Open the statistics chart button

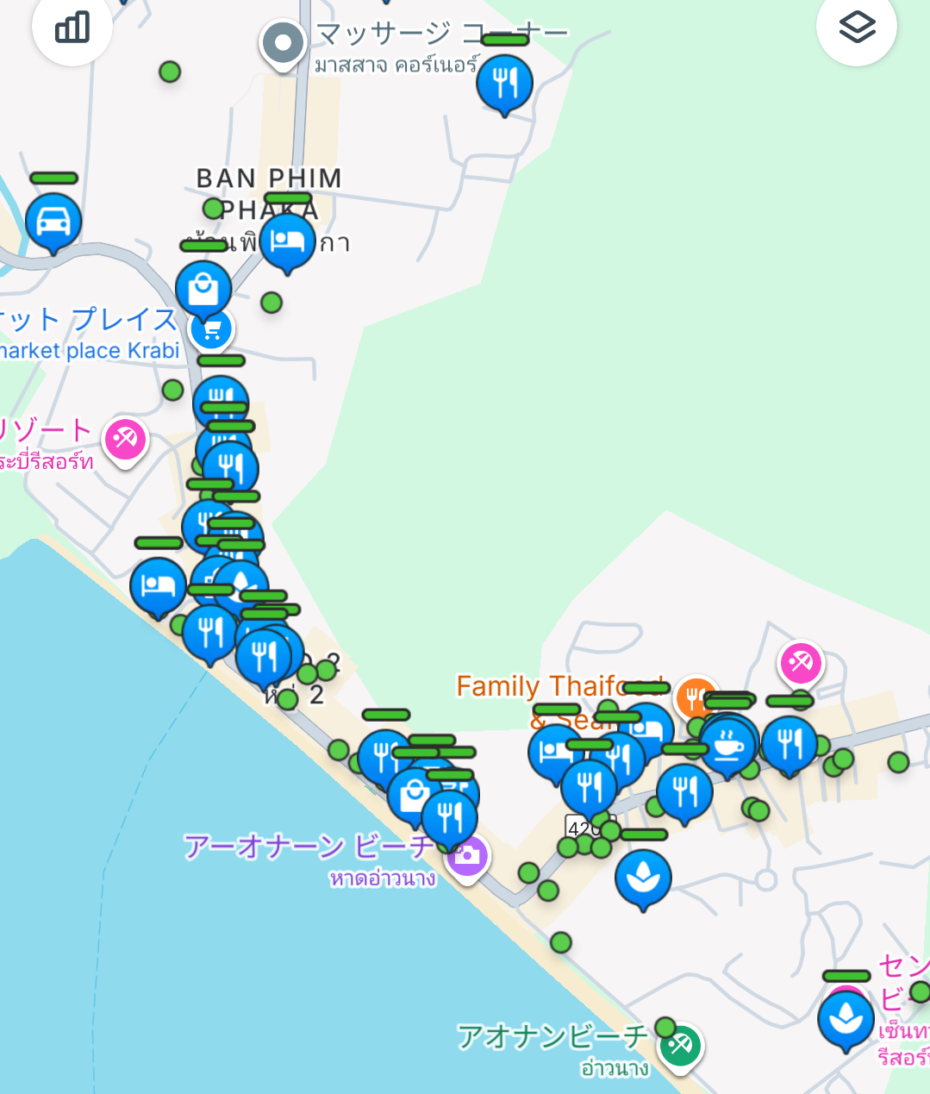[72, 28]
